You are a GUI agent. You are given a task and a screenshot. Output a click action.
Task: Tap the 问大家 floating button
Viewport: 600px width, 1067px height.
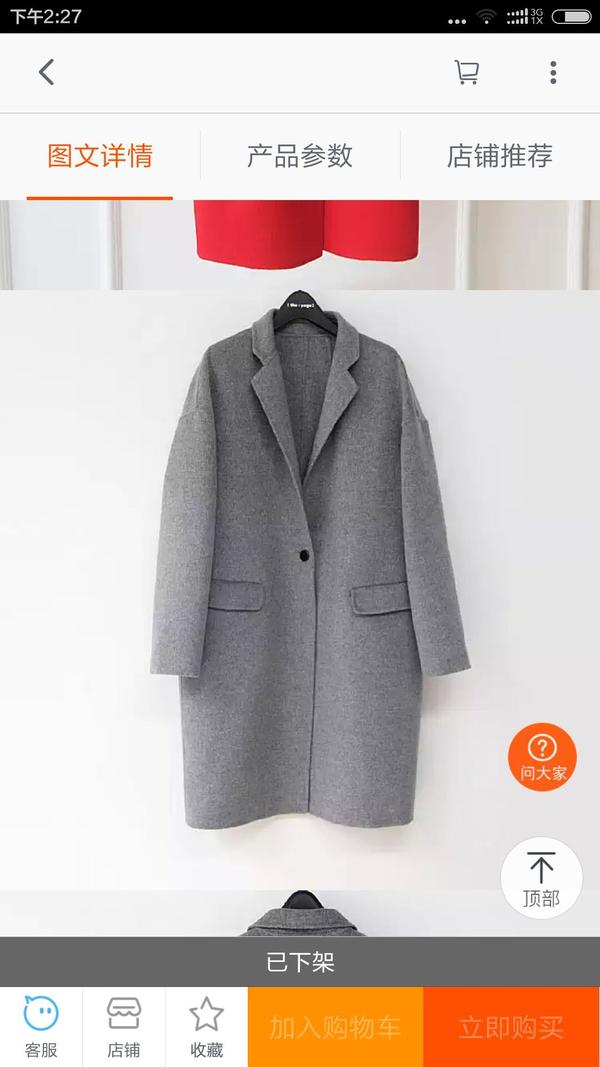pyautogui.click(x=542, y=757)
